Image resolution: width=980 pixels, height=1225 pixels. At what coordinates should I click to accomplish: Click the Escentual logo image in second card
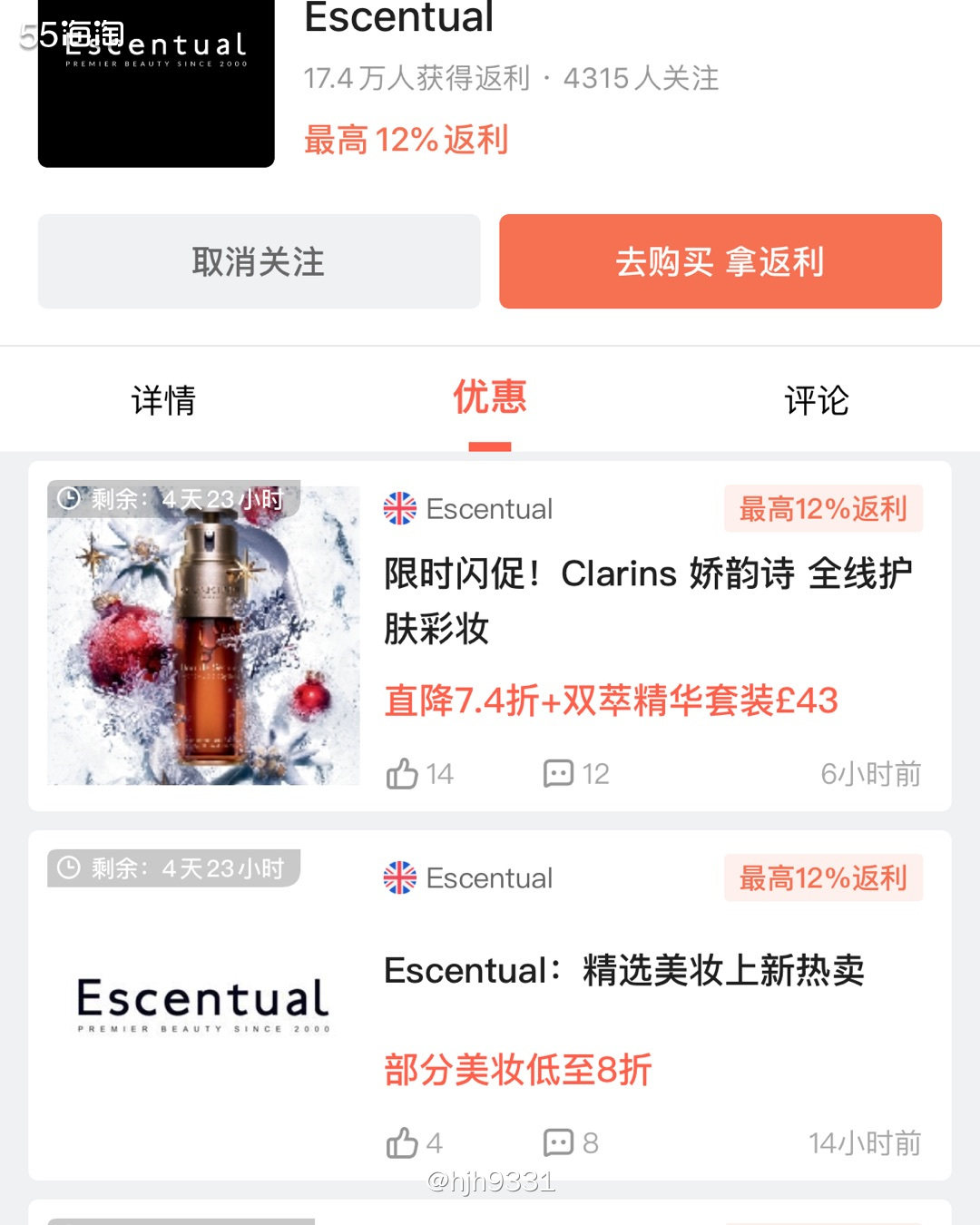pyautogui.click(x=202, y=1003)
